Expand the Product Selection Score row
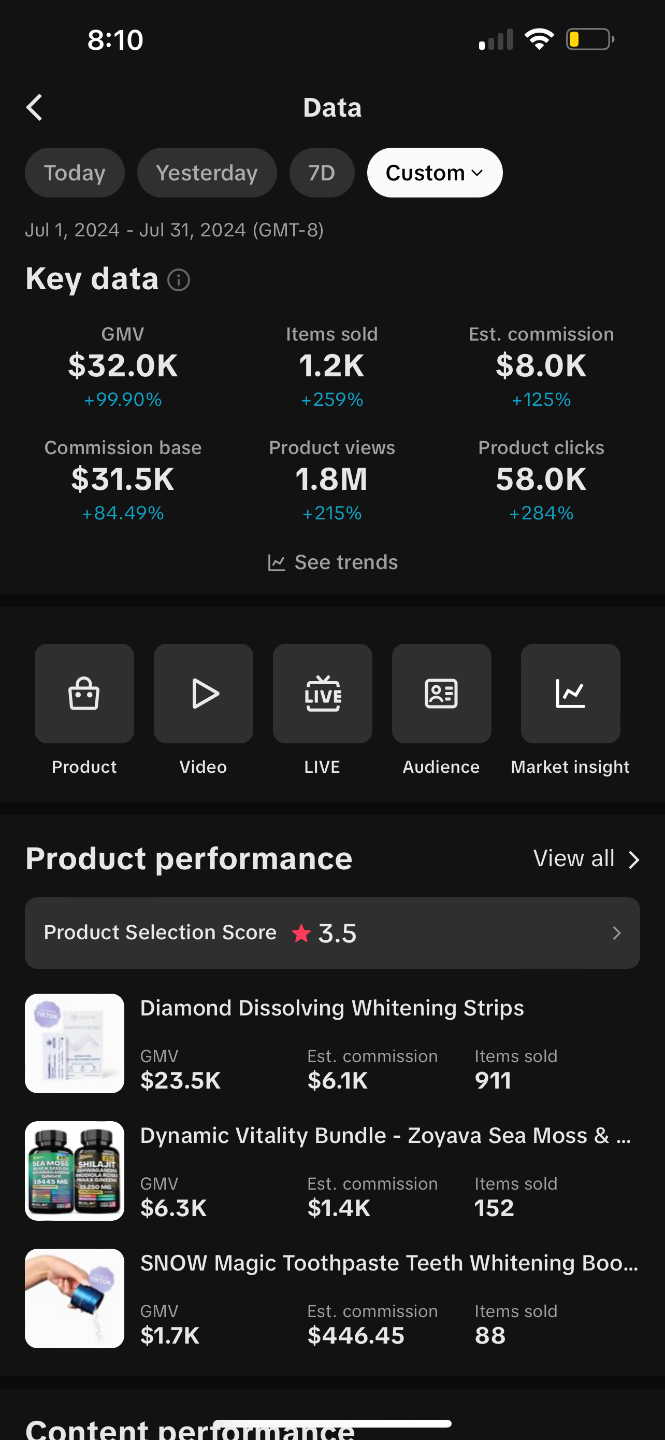This screenshot has width=665, height=1440. coord(332,933)
